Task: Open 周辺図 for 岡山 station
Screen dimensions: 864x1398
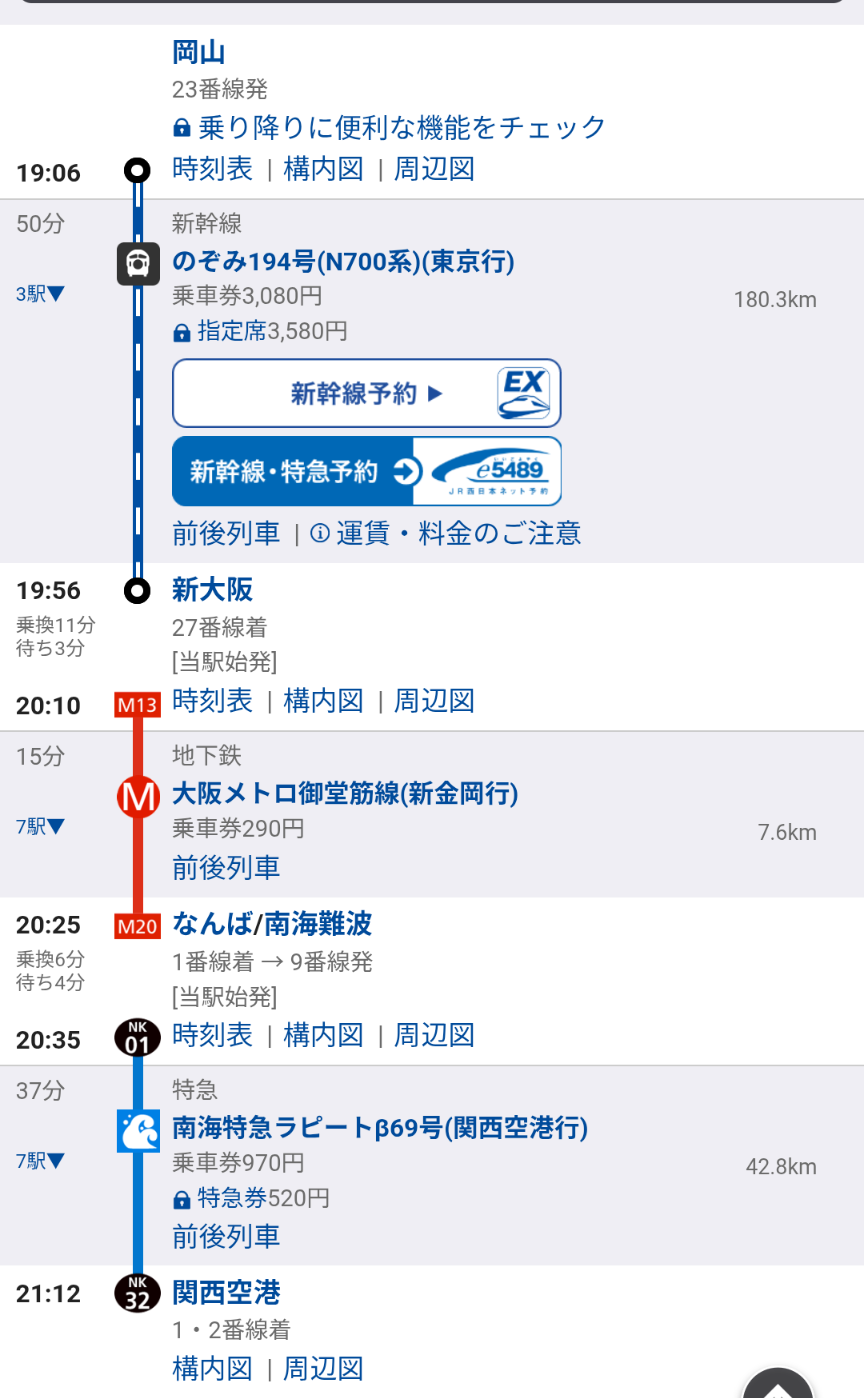Action: coord(433,169)
